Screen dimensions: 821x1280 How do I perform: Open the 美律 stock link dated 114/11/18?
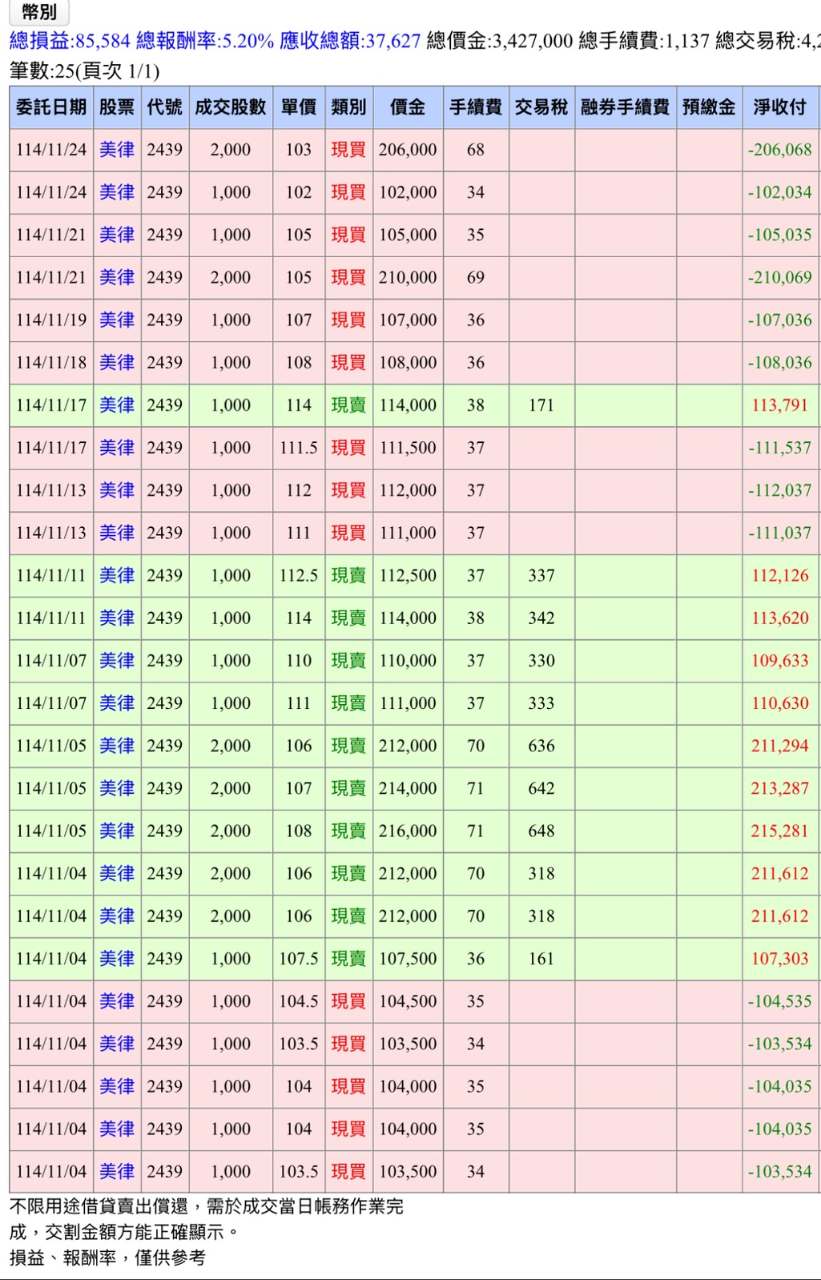pyautogui.click(x=117, y=362)
